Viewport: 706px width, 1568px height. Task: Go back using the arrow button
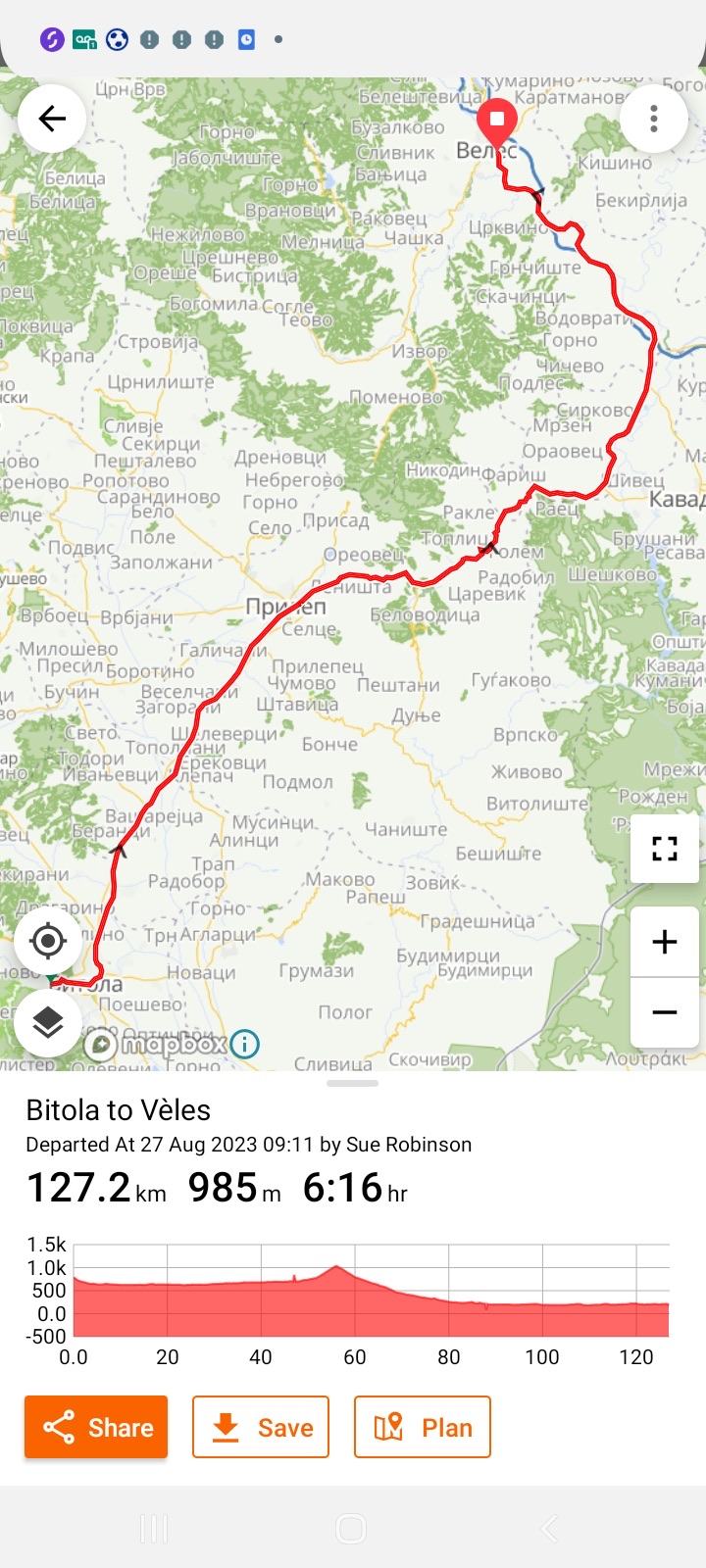tap(52, 119)
